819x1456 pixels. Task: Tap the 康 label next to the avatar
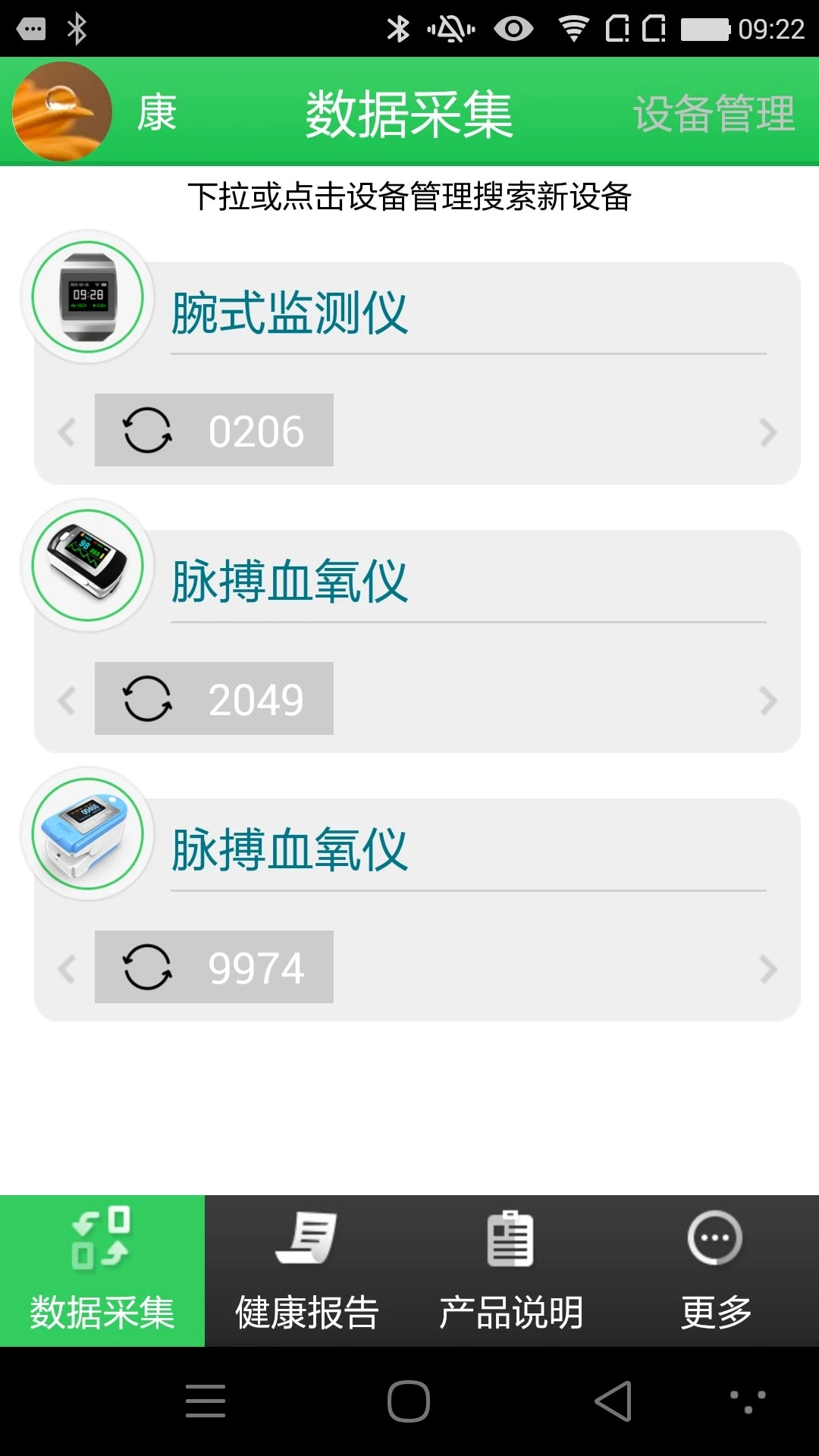pos(155,112)
